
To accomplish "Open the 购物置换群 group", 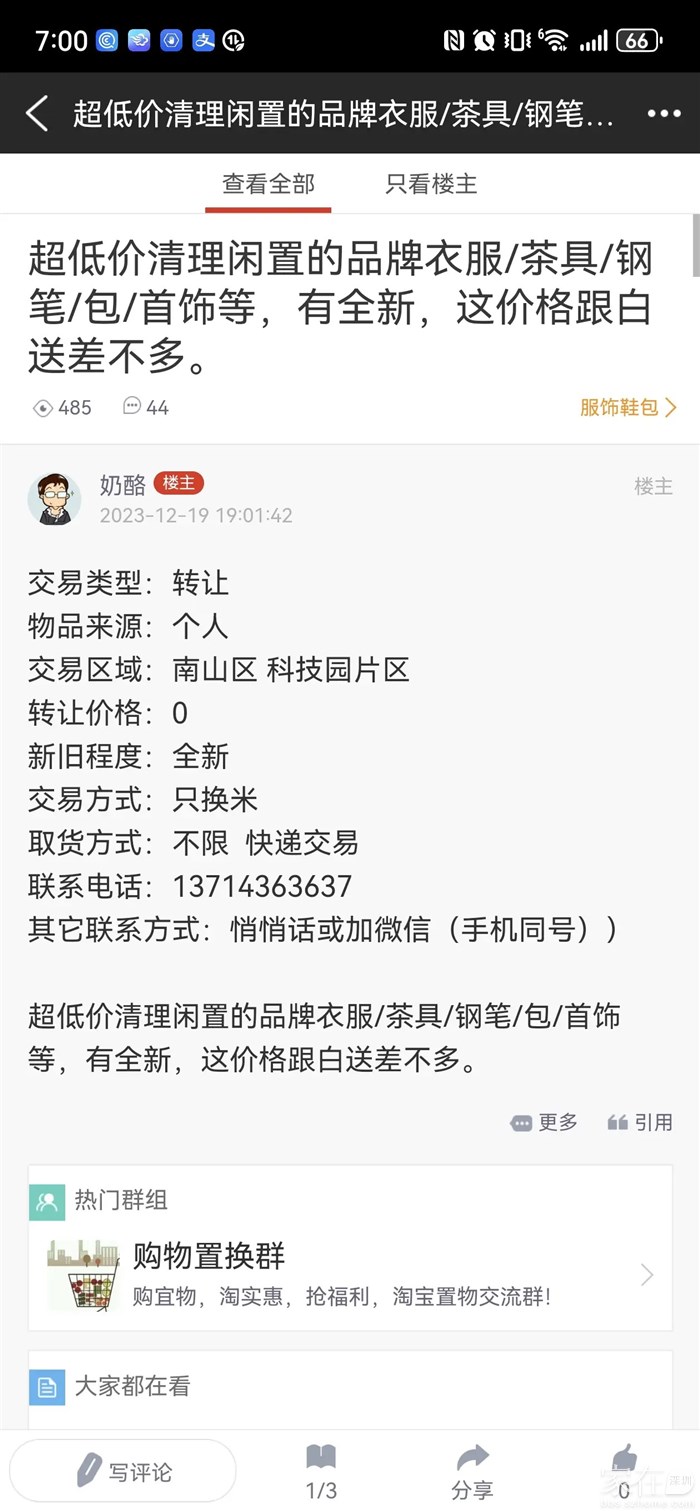I will pos(350,1273).
